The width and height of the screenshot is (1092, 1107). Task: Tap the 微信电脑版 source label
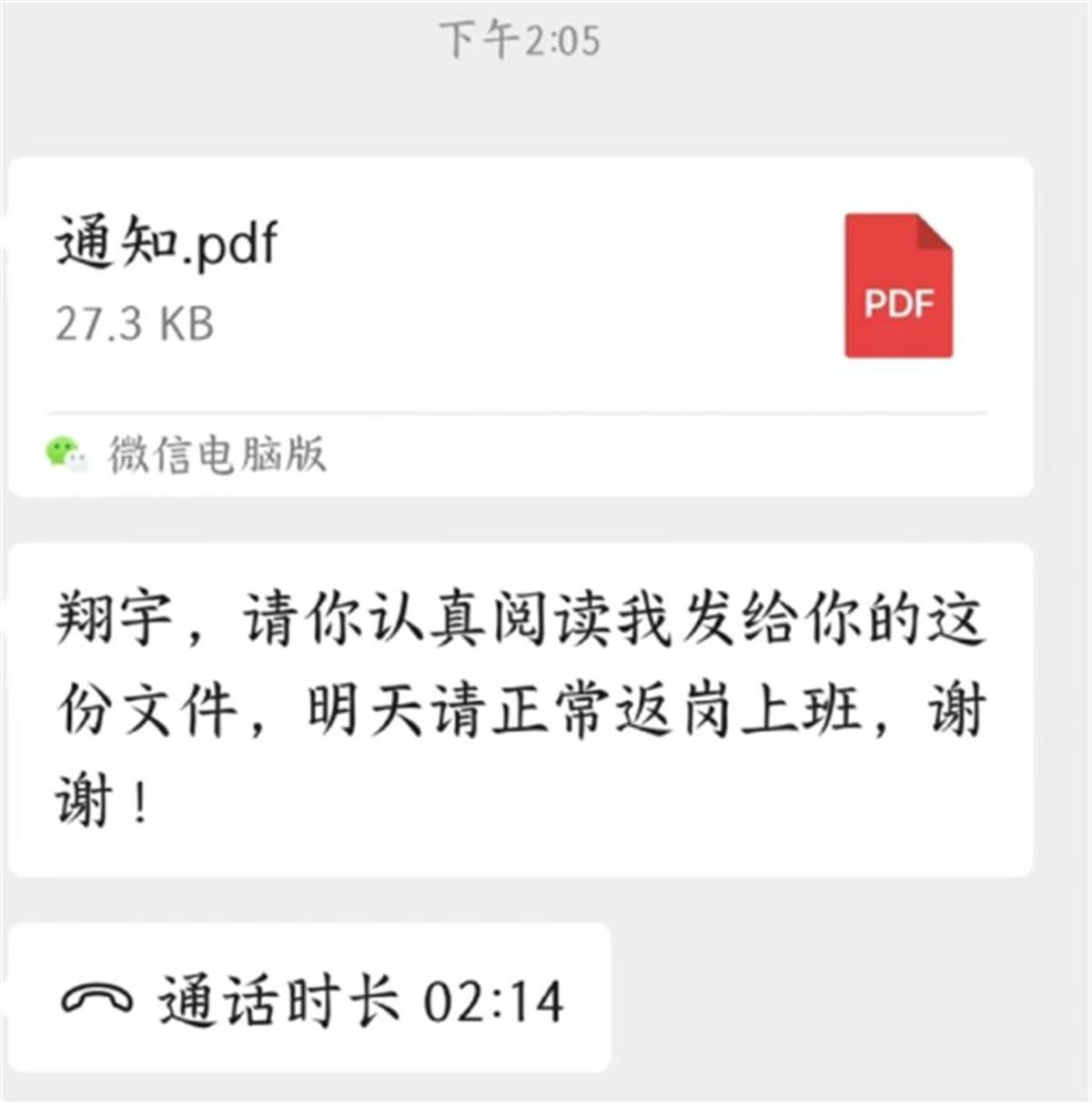[218, 452]
